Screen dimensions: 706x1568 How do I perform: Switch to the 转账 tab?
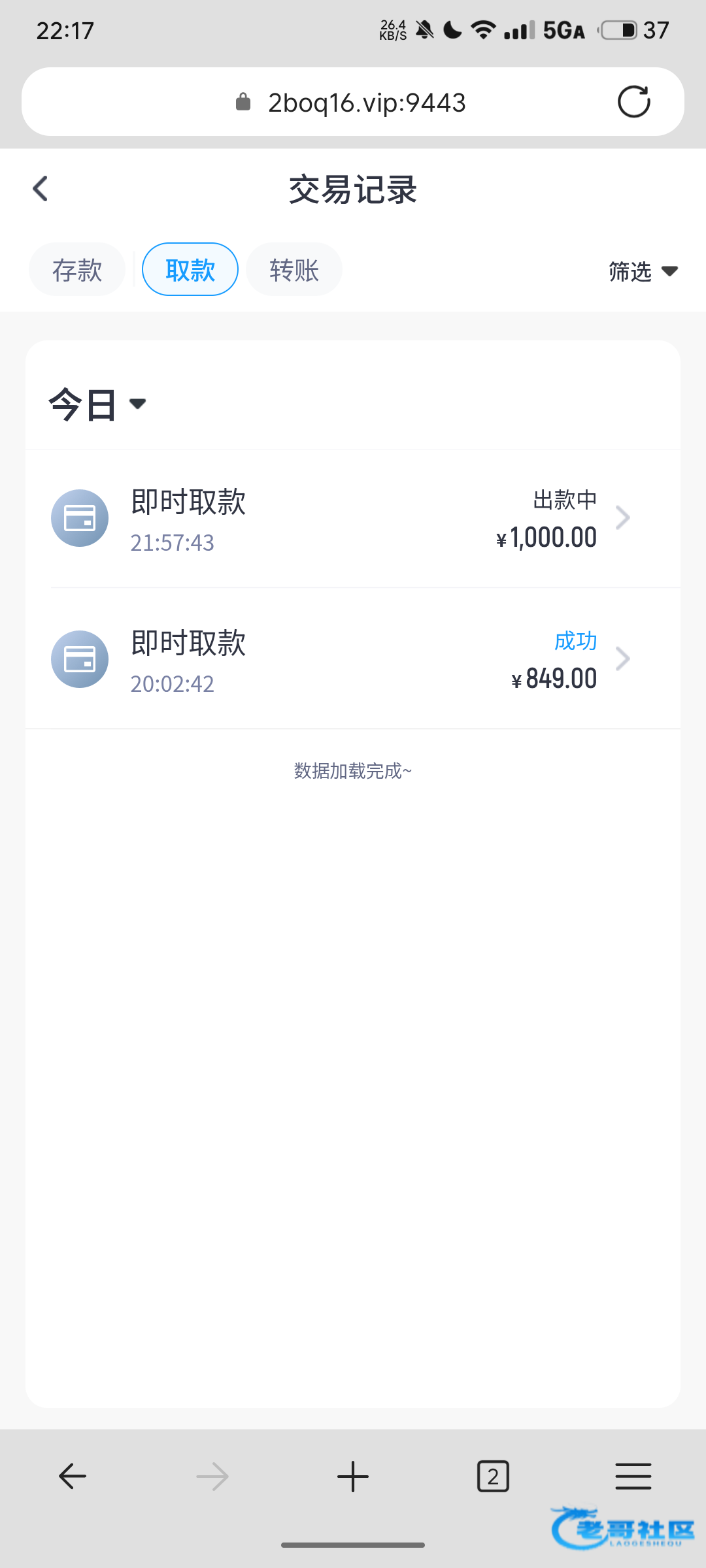(294, 270)
